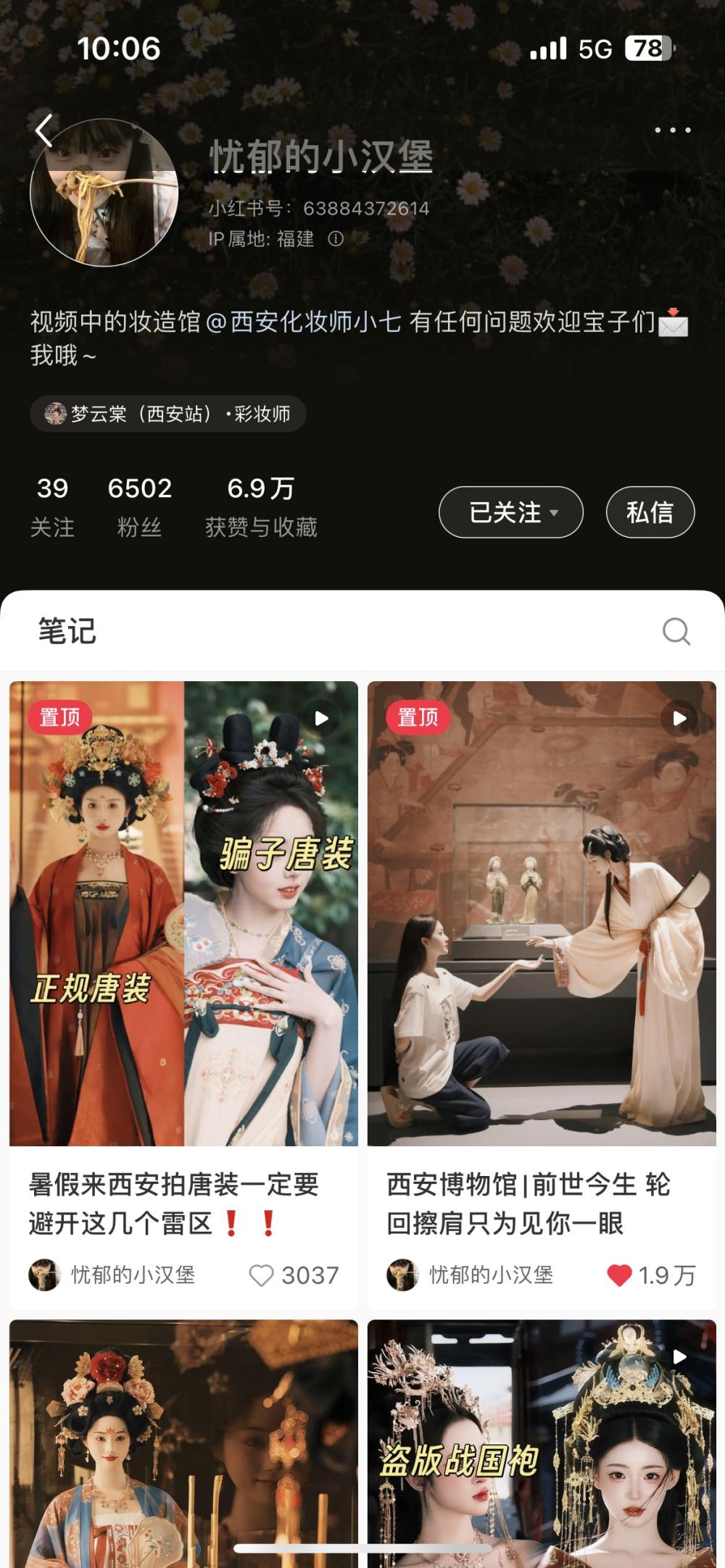Unlike the 西安博物馆 note with 1.9万 likes

(619, 1275)
